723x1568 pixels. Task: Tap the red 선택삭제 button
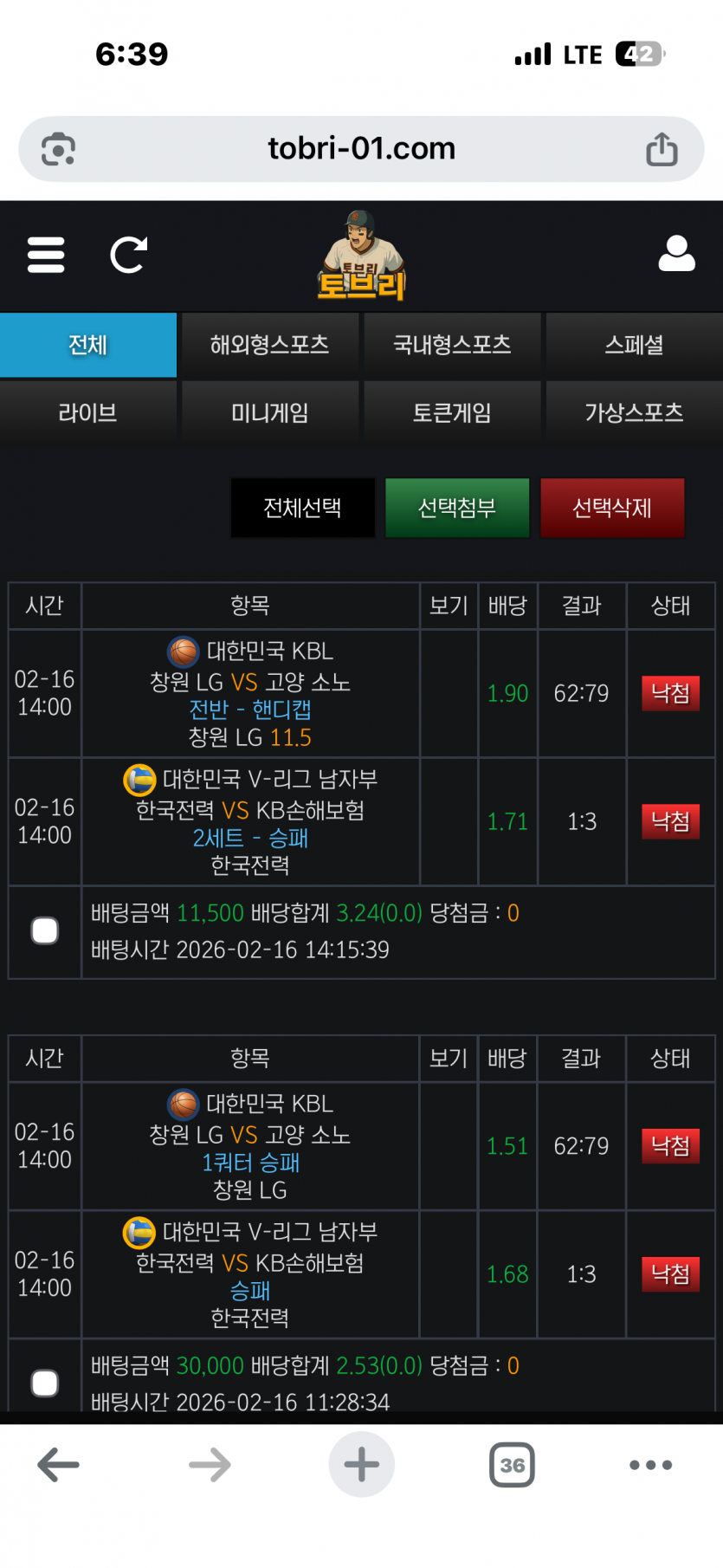(x=611, y=508)
